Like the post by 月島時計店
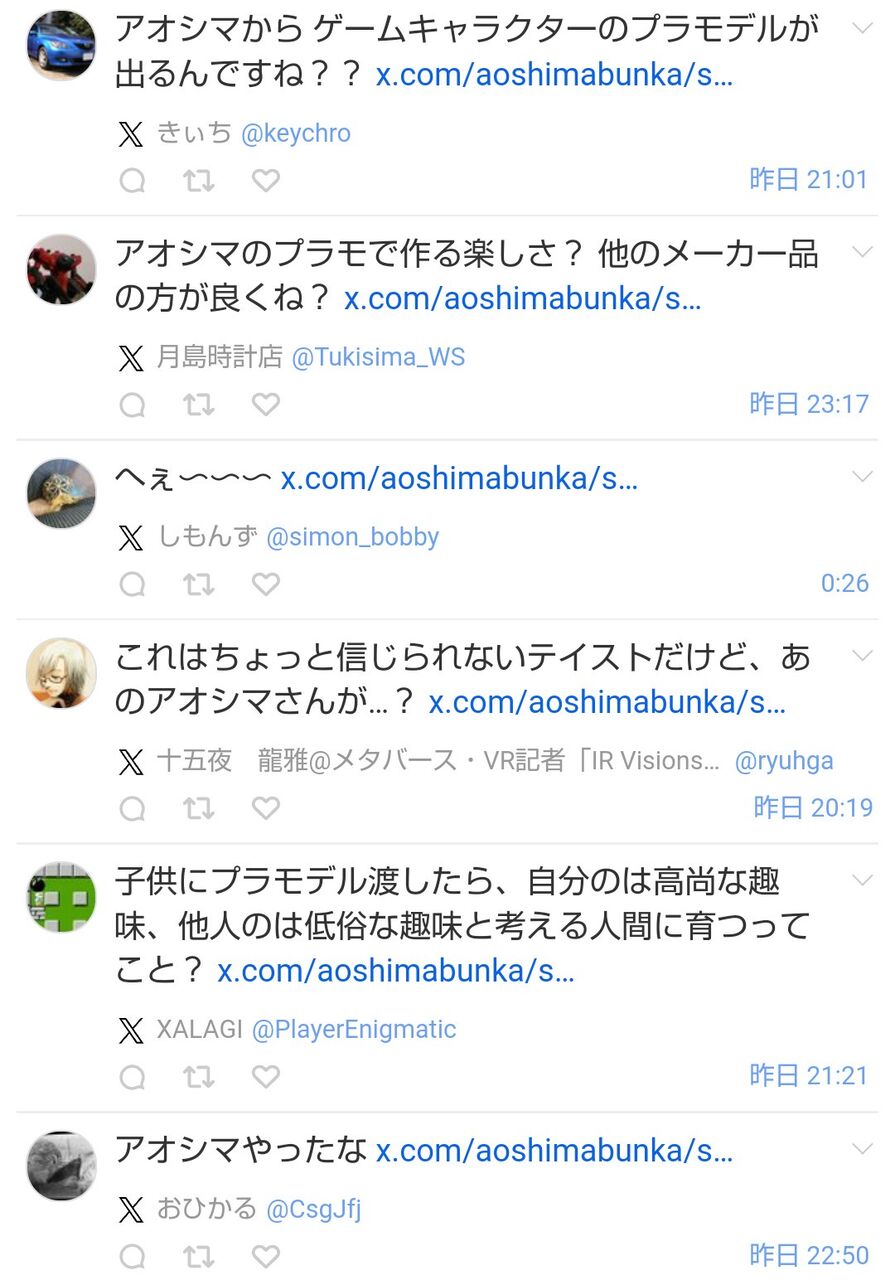895x1280 pixels. (x=265, y=405)
